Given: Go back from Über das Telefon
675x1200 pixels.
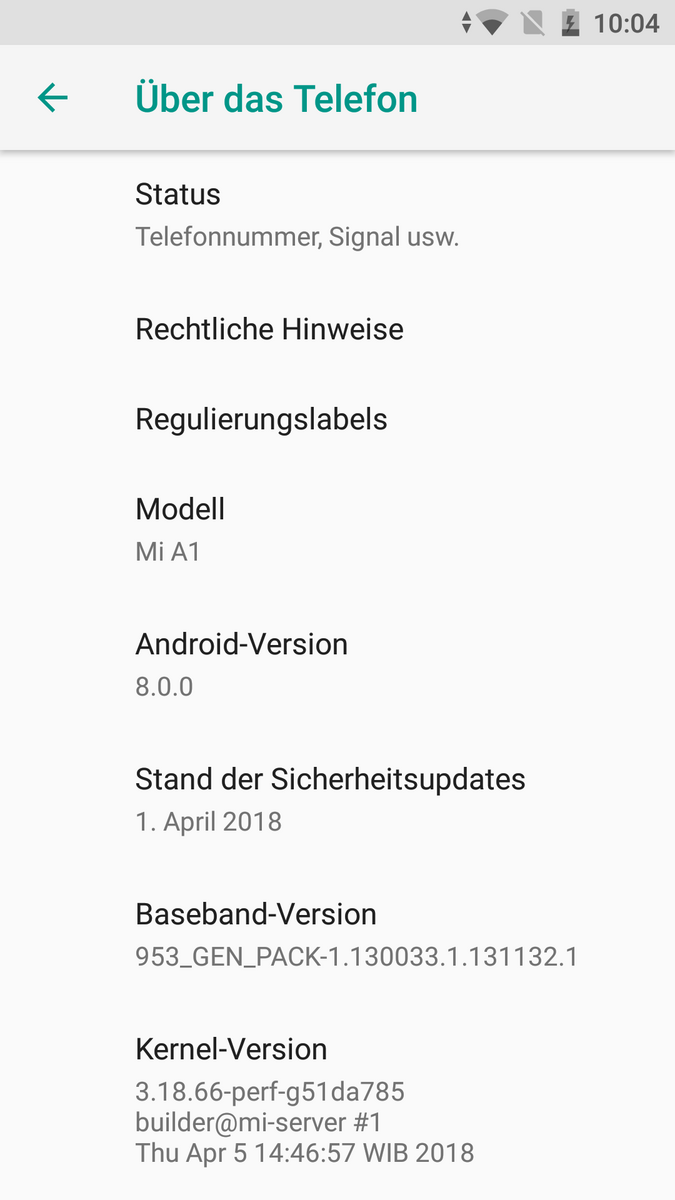Looking at the screenshot, I should (52, 98).
